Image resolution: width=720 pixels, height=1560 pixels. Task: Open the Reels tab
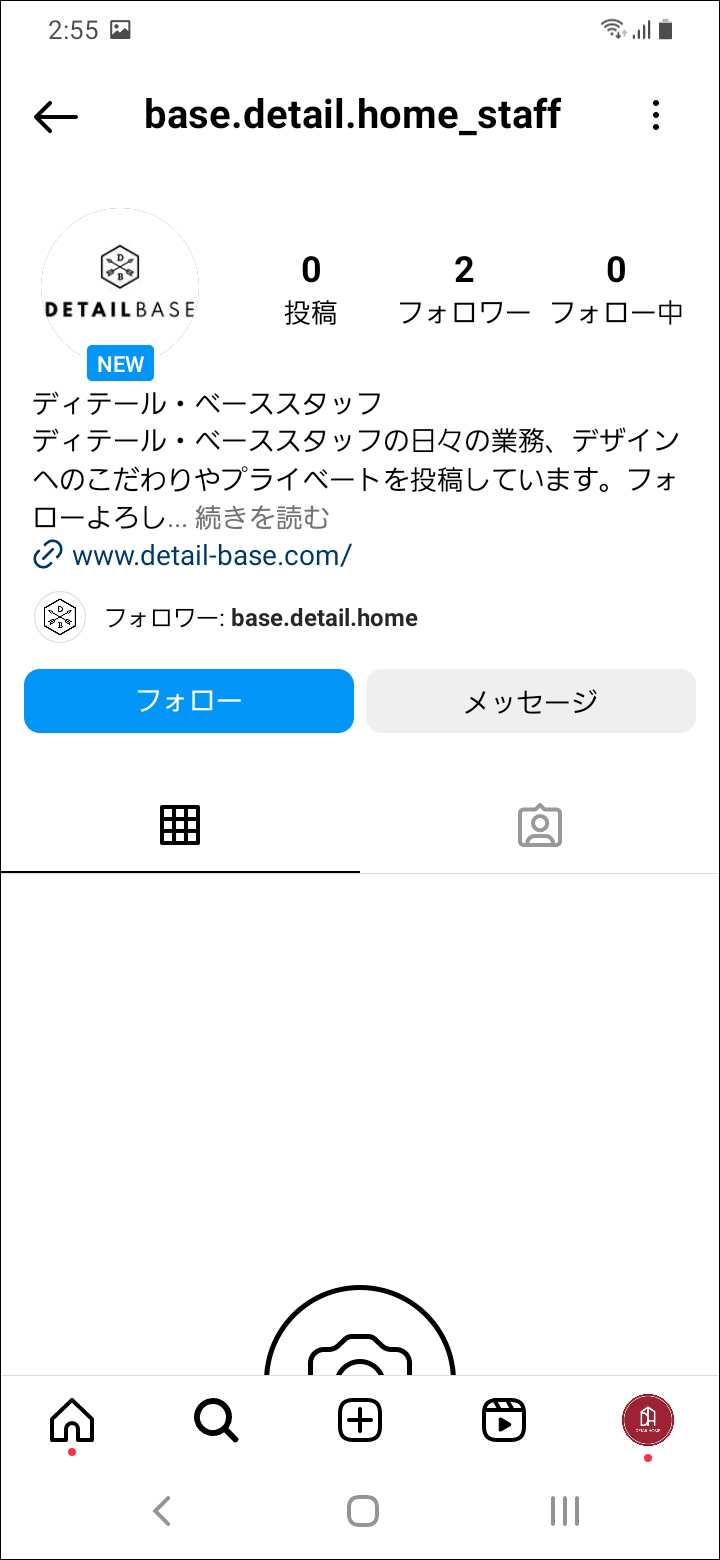tap(504, 1420)
